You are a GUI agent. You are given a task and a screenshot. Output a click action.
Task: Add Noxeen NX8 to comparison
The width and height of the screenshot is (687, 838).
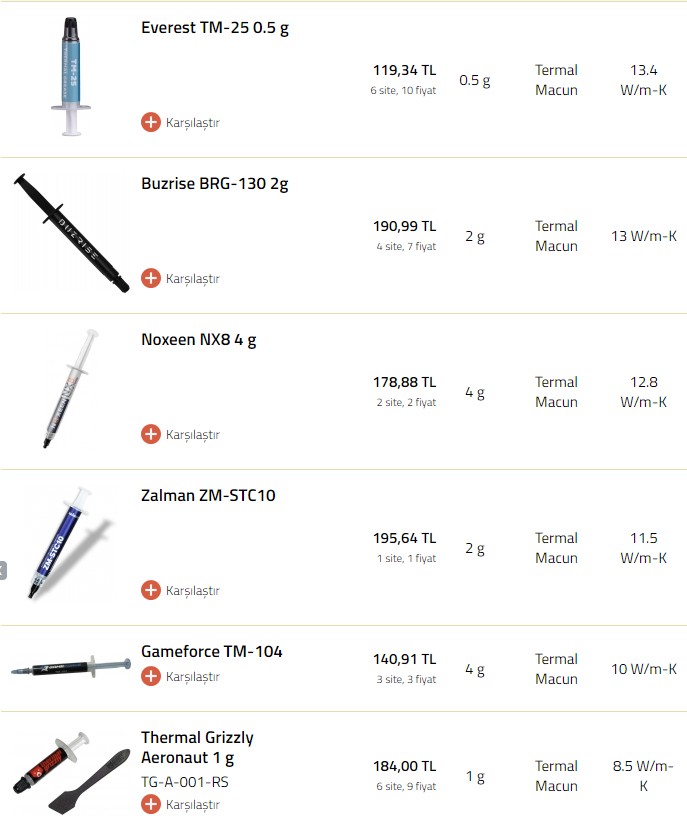pyautogui.click(x=181, y=435)
